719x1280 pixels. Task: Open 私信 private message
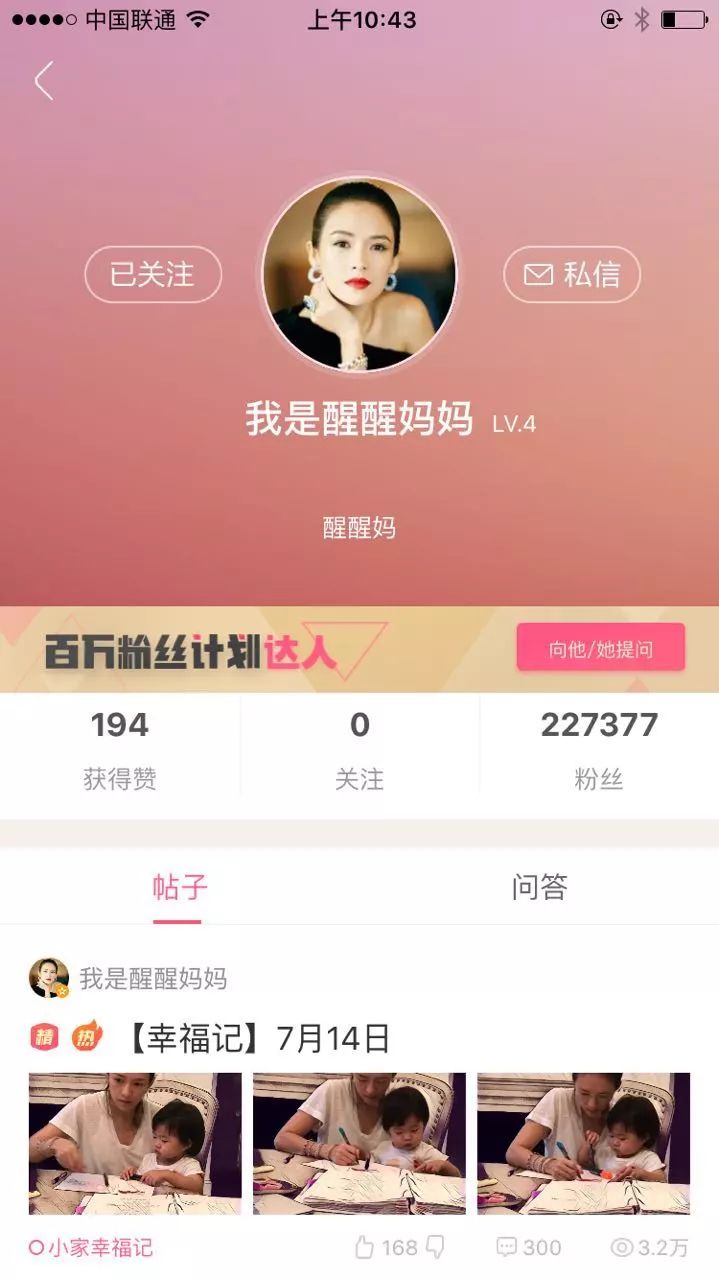(571, 274)
